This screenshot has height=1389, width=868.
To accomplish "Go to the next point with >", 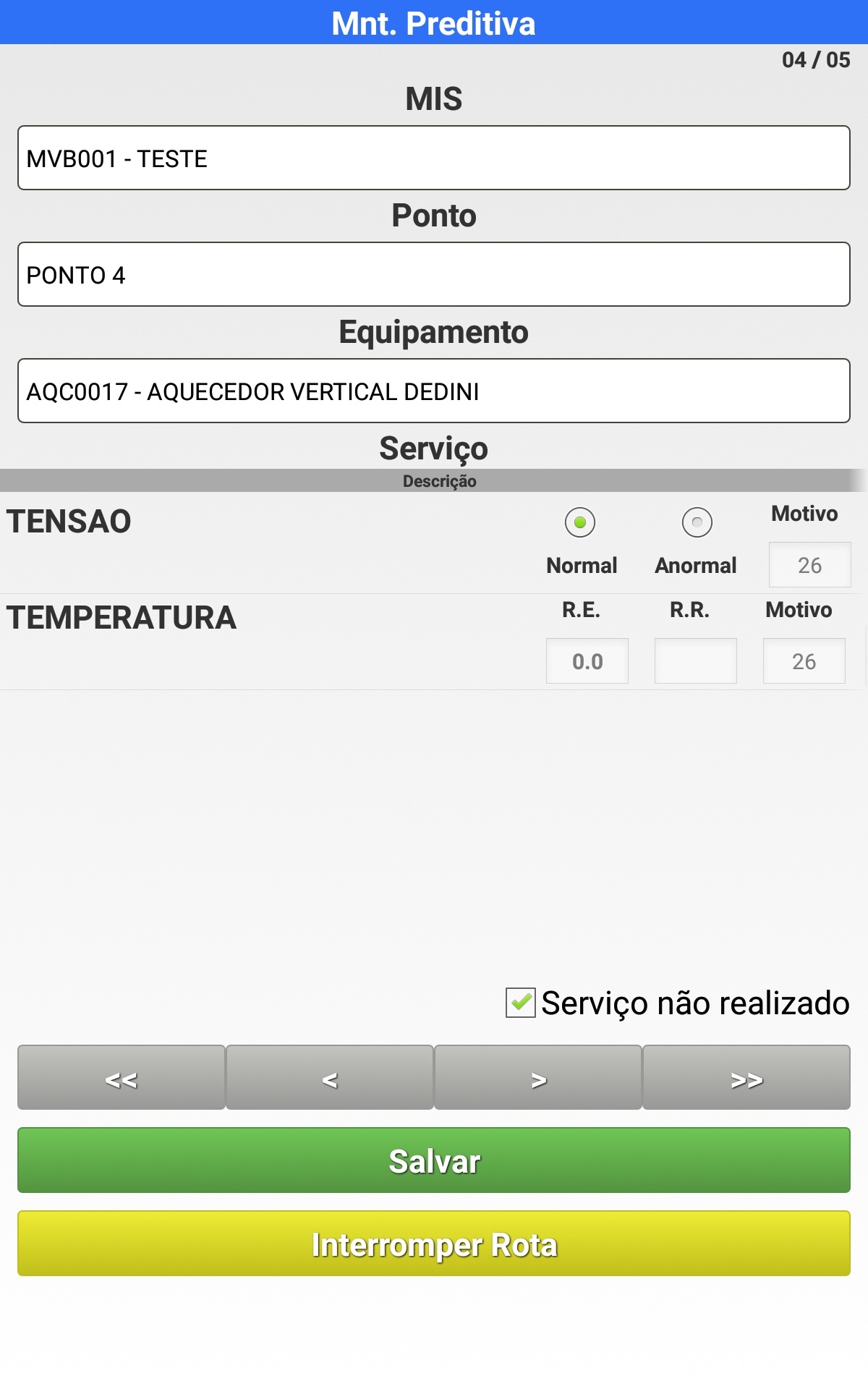I will tap(538, 1078).
